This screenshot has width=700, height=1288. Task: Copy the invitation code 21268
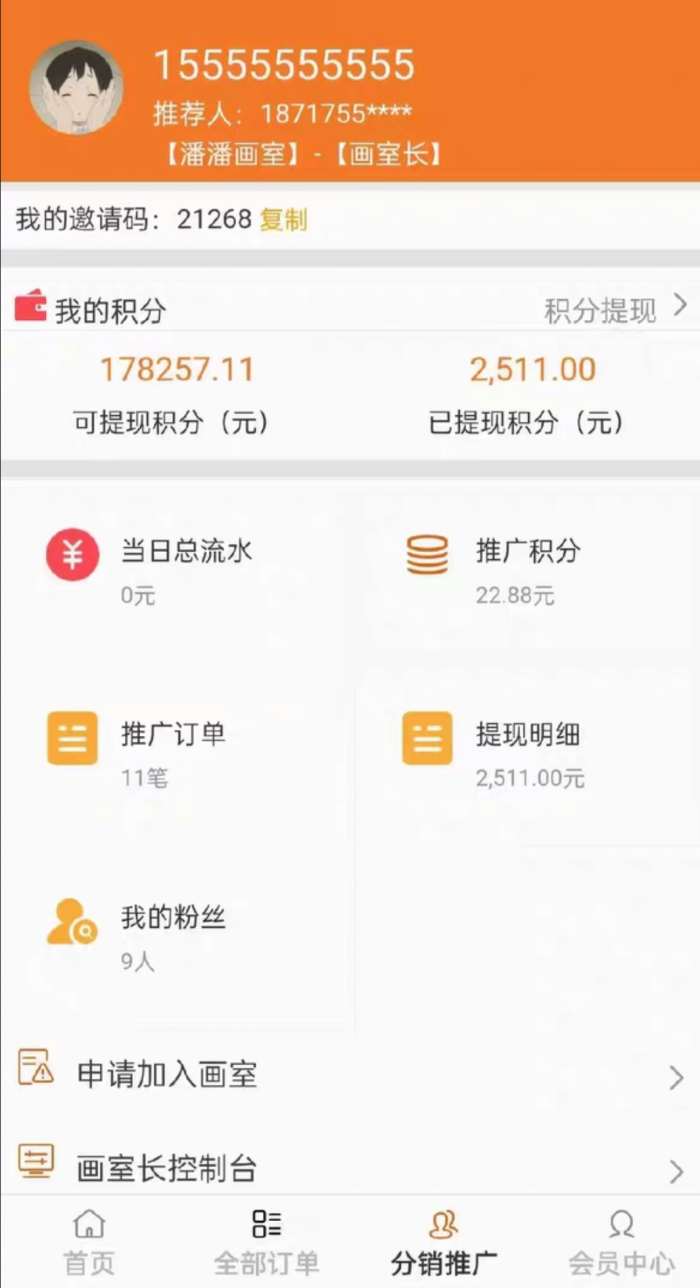[x=283, y=220]
